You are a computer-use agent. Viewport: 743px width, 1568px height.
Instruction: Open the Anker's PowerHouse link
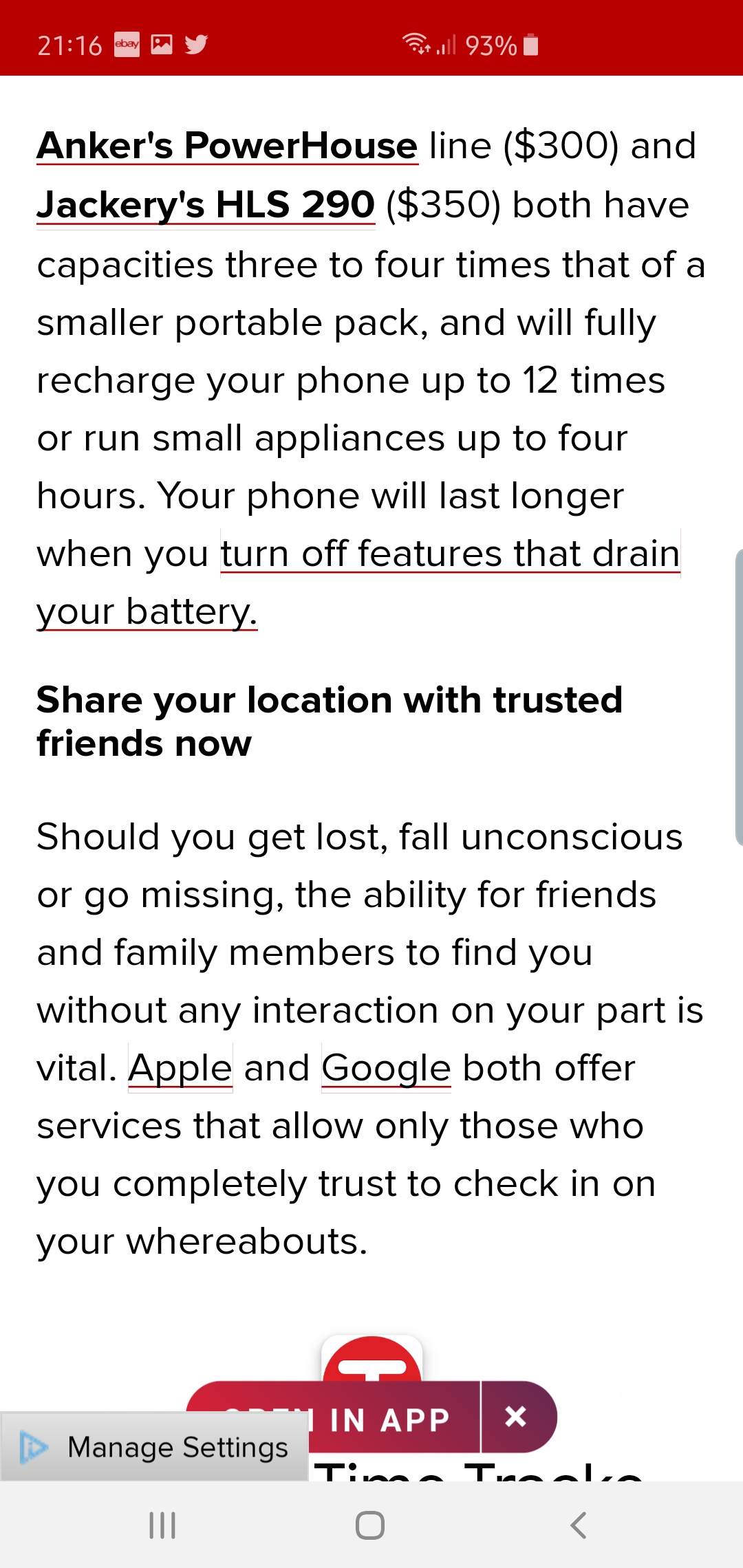pyautogui.click(x=227, y=146)
